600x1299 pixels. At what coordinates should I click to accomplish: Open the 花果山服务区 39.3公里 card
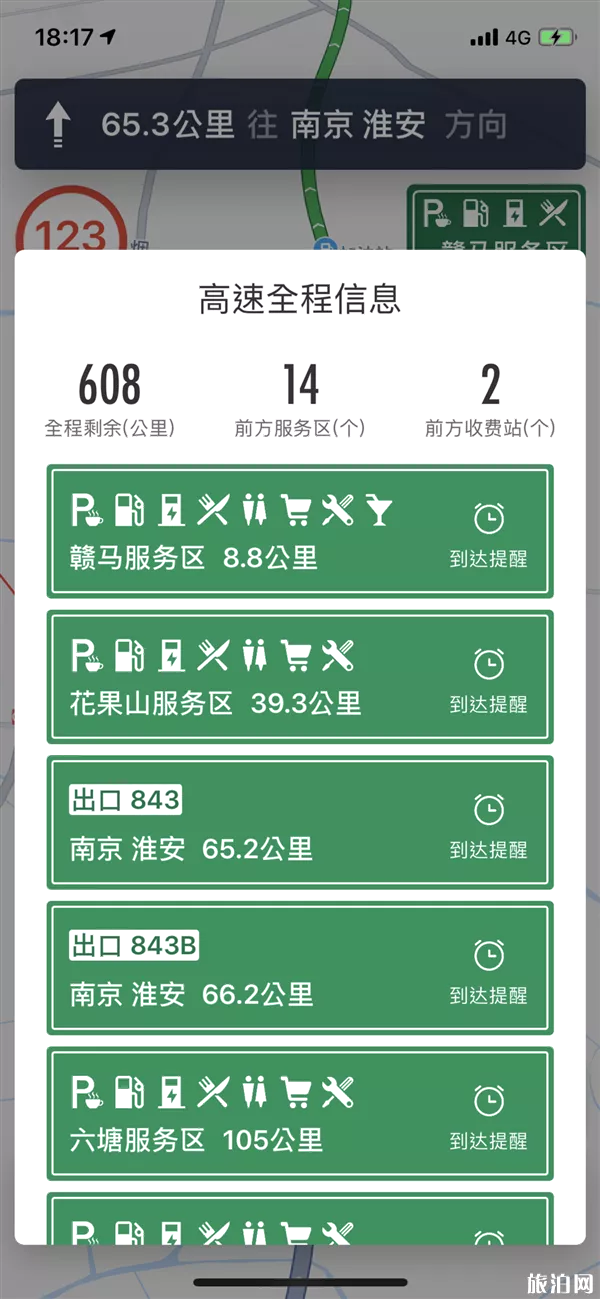(250, 679)
